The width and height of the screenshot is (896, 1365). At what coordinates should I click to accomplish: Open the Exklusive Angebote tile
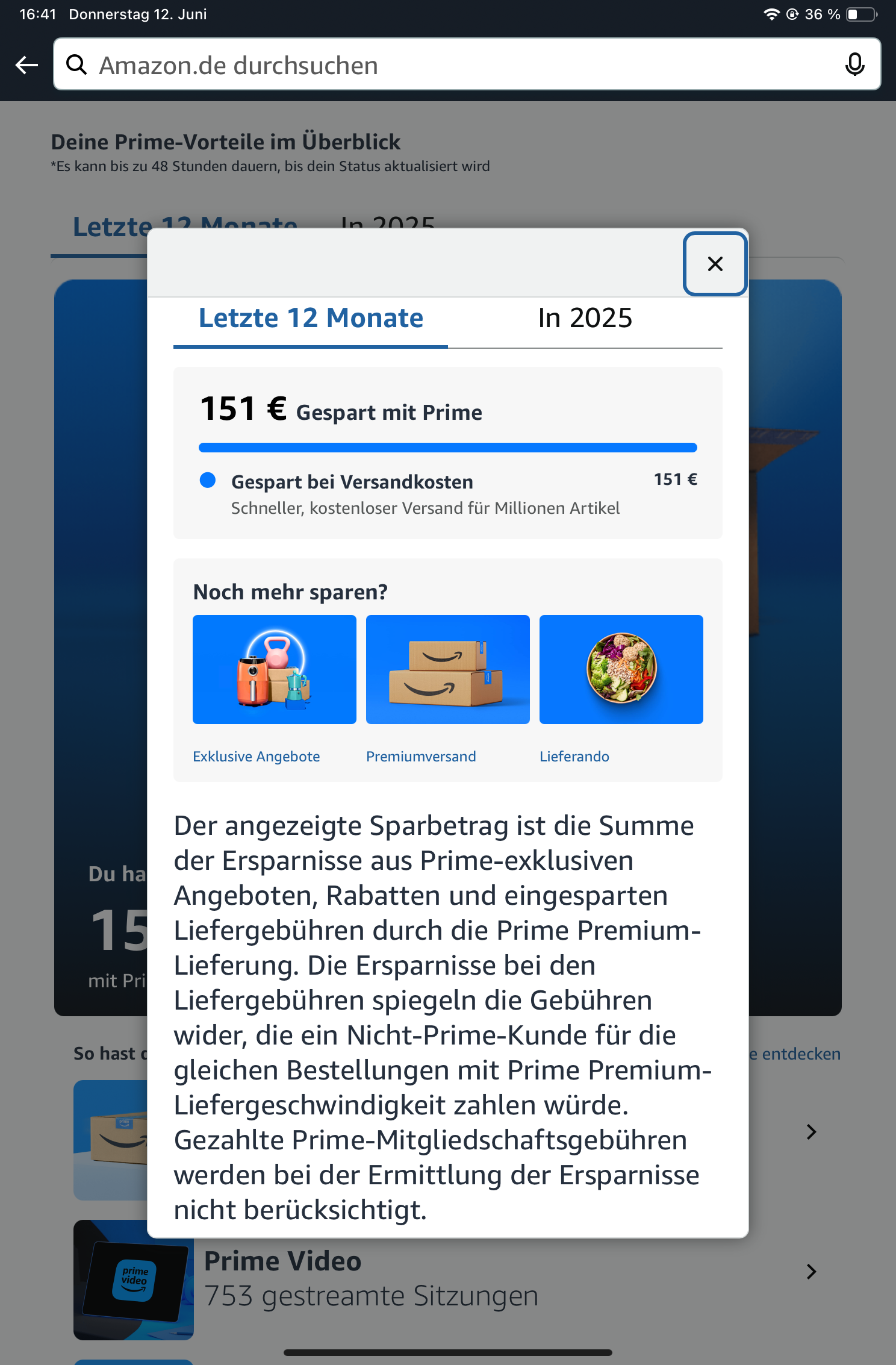tap(274, 670)
